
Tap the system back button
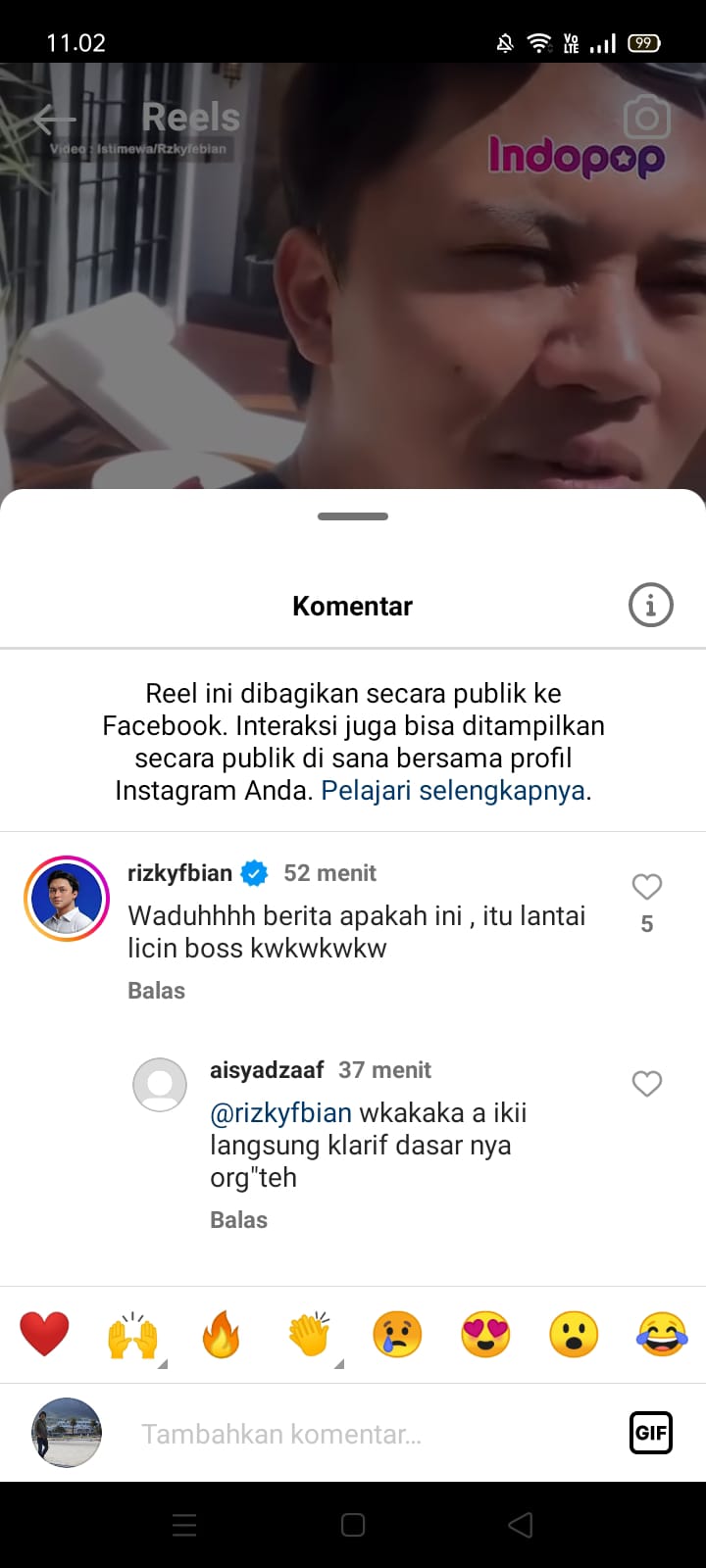coord(521,1525)
